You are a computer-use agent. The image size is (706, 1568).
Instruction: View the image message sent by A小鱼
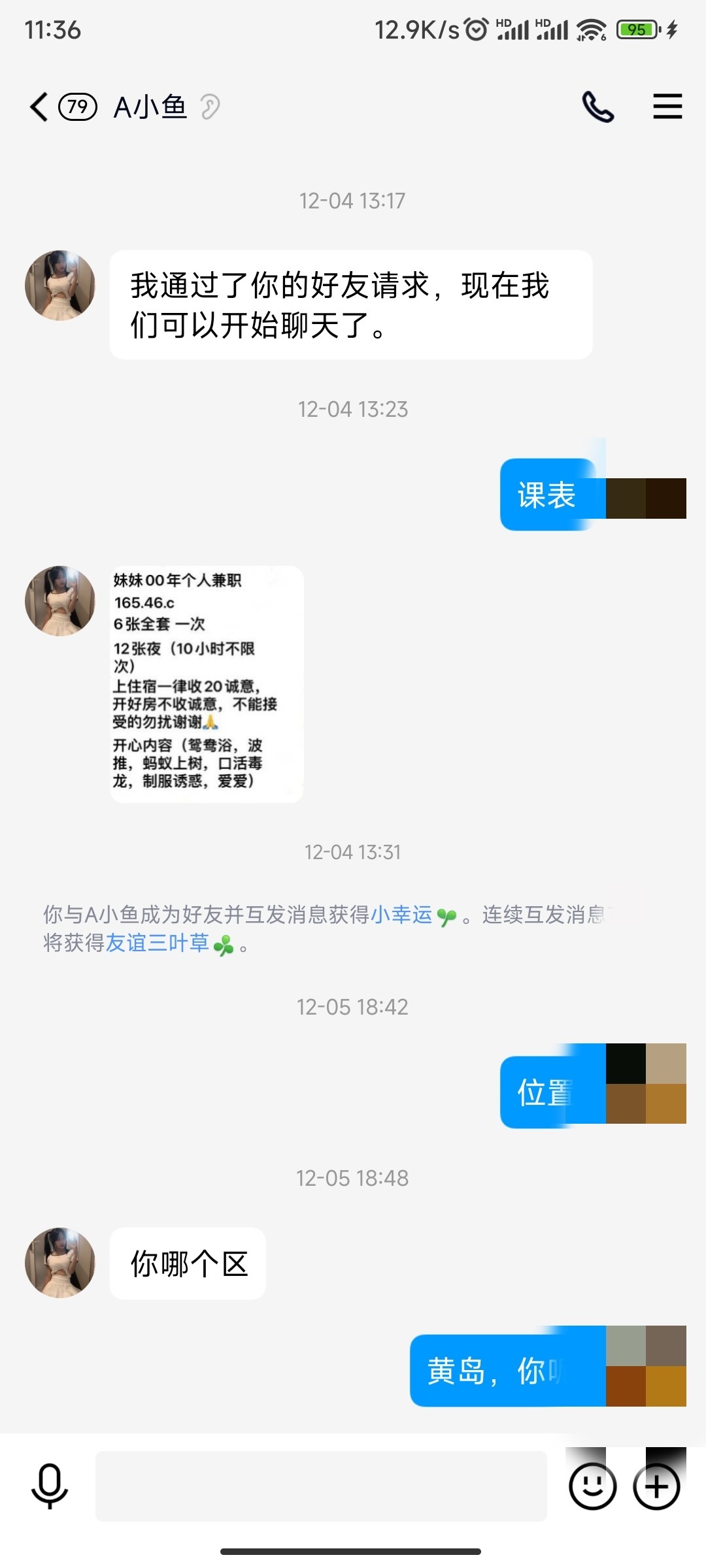(207, 683)
